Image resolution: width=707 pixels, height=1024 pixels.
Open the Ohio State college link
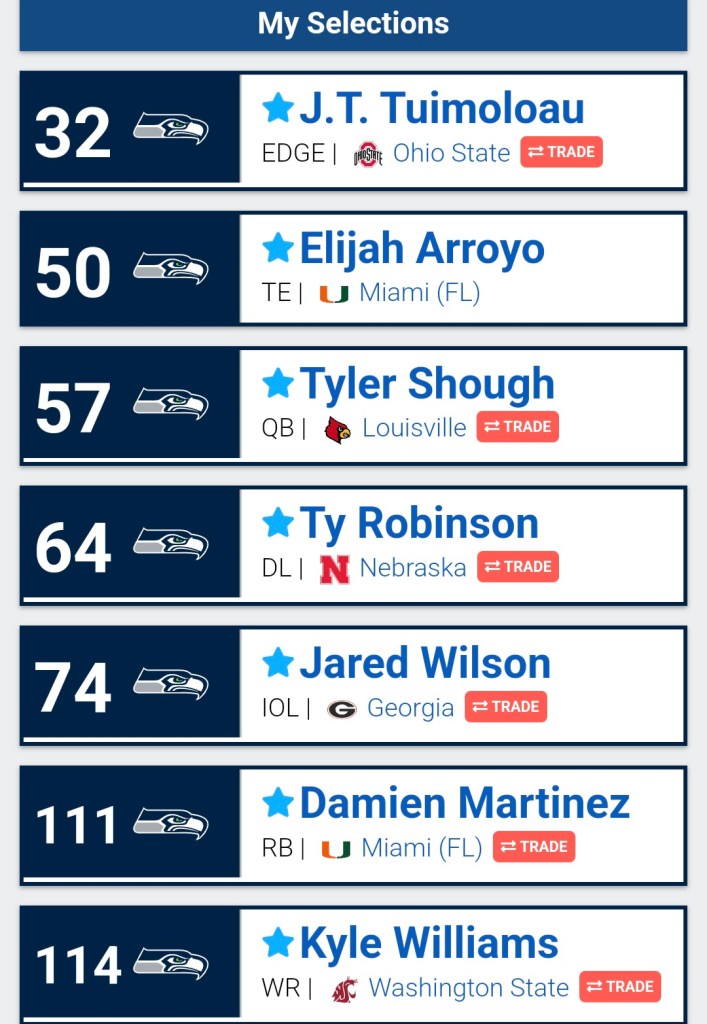click(451, 153)
